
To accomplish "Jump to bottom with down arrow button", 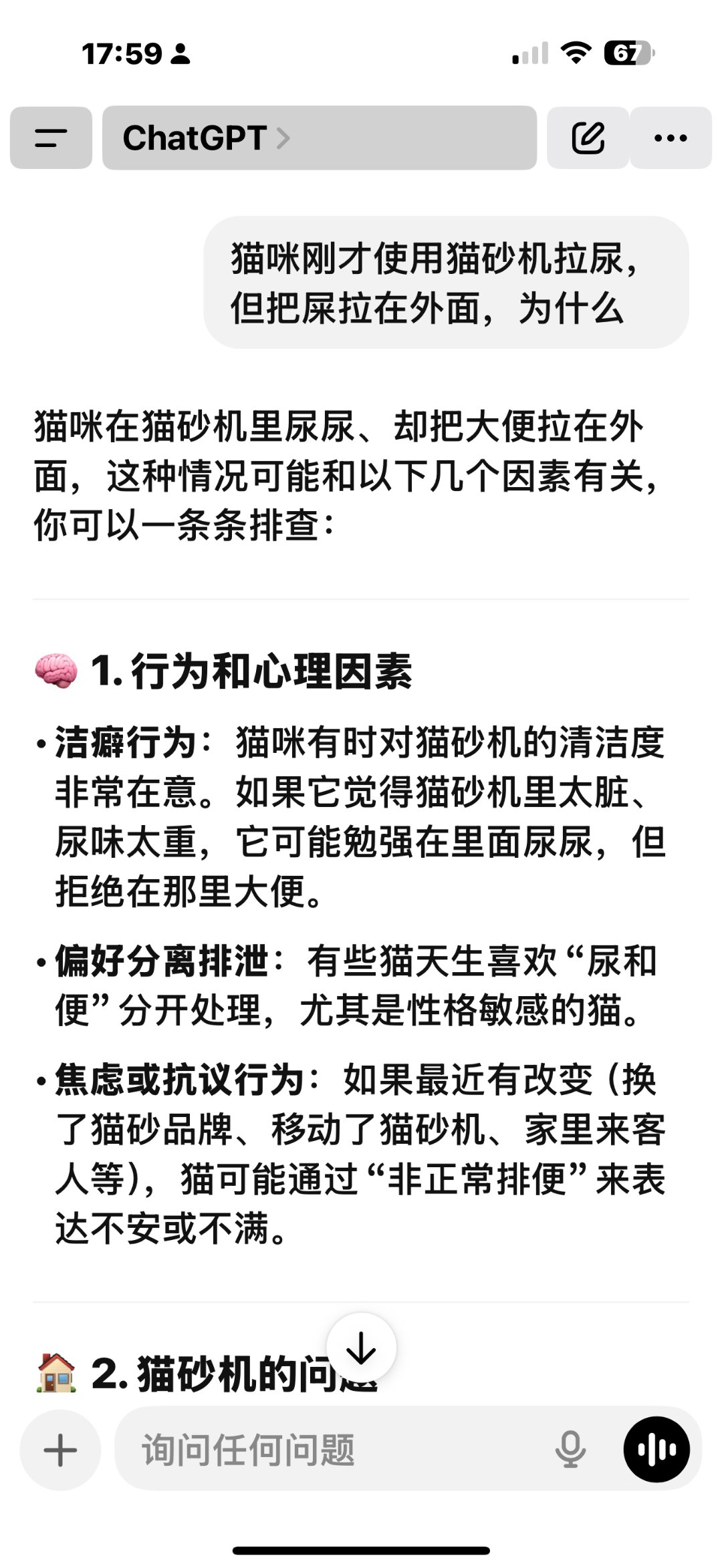I will point(361,1348).
